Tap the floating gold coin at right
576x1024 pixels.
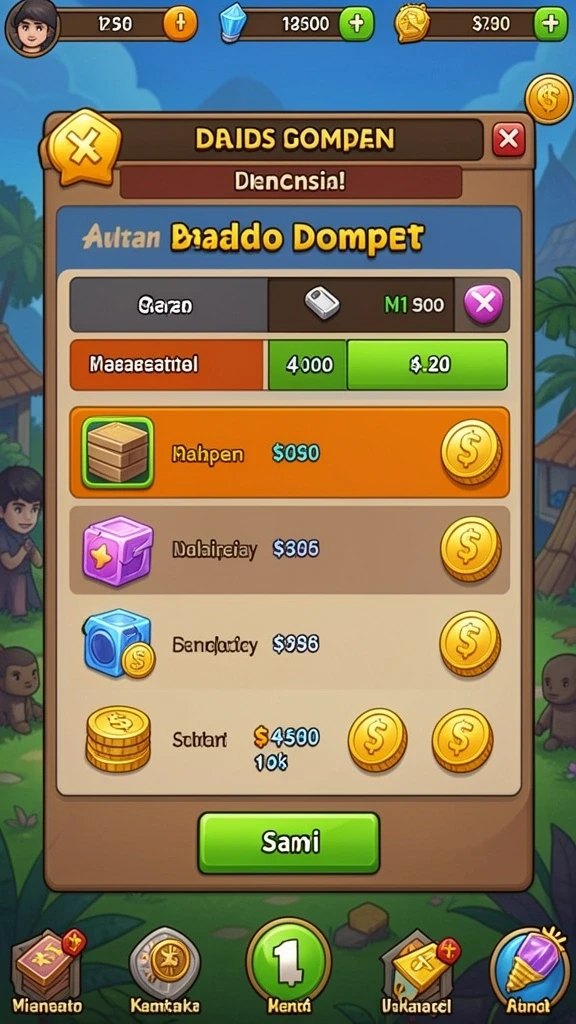pyautogui.click(x=549, y=99)
